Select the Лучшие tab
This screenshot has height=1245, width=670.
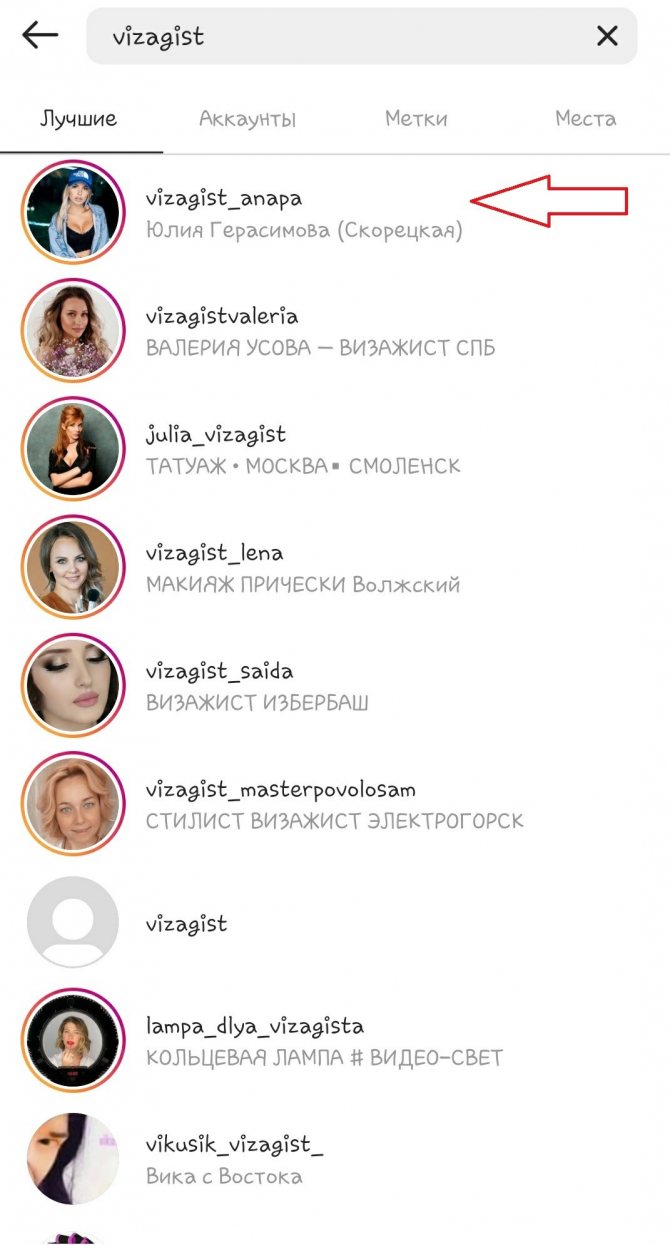click(78, 119)
